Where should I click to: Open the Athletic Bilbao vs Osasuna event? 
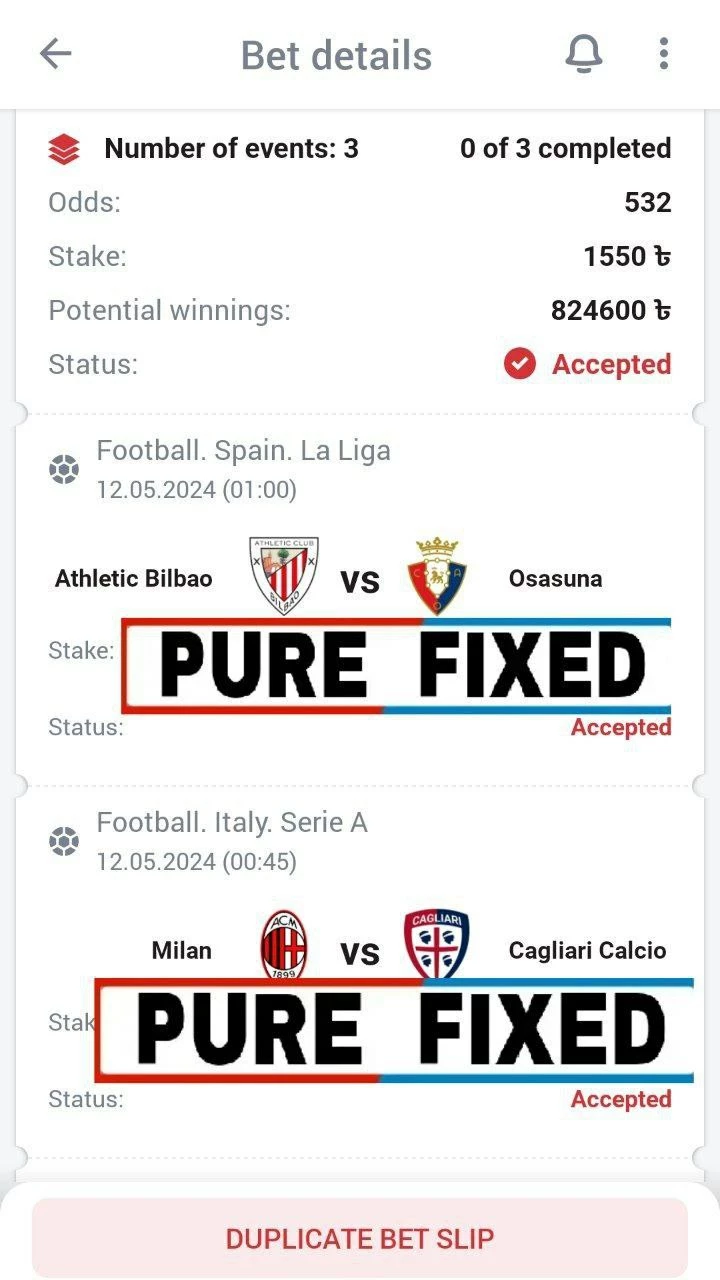[x=360, y=578]
